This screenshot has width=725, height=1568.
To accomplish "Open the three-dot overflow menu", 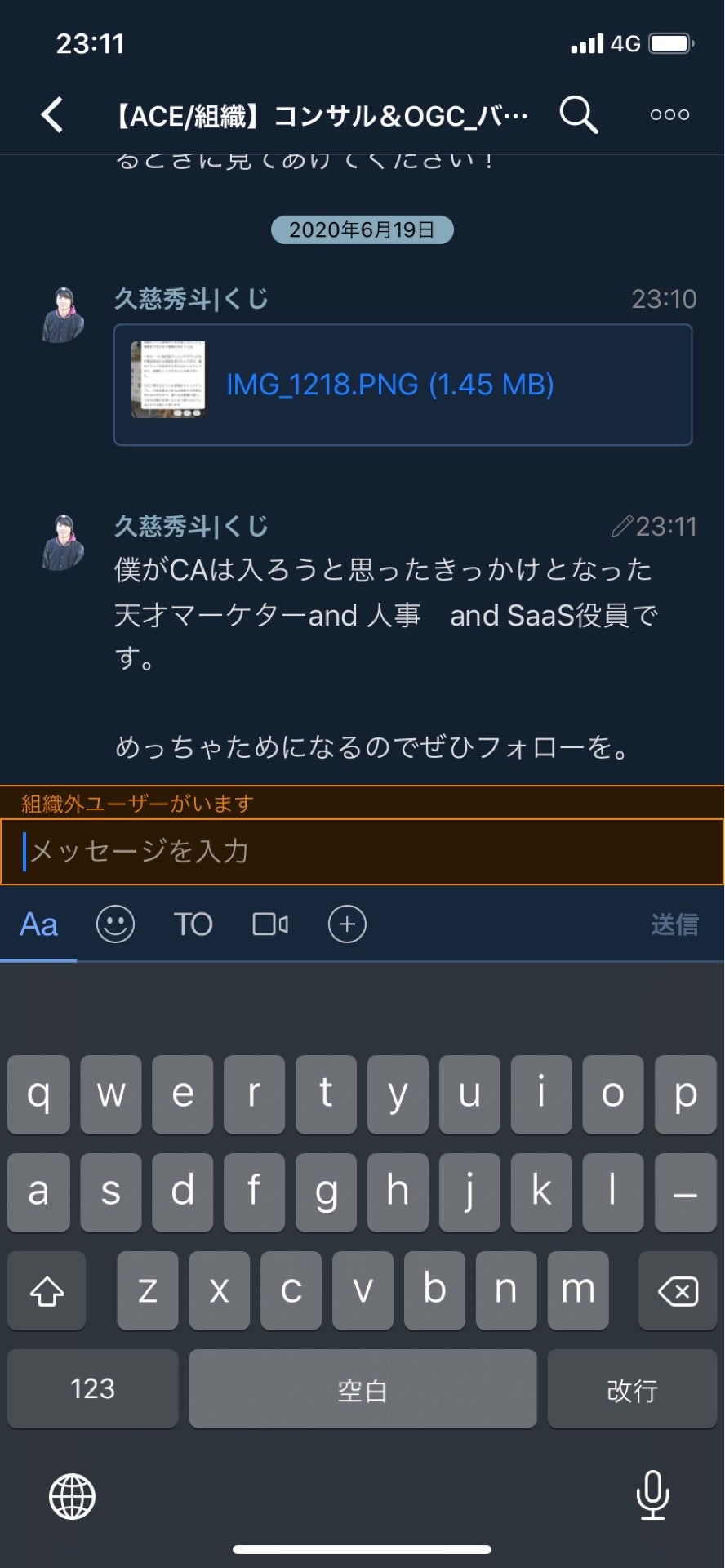I will coord(669,115).
